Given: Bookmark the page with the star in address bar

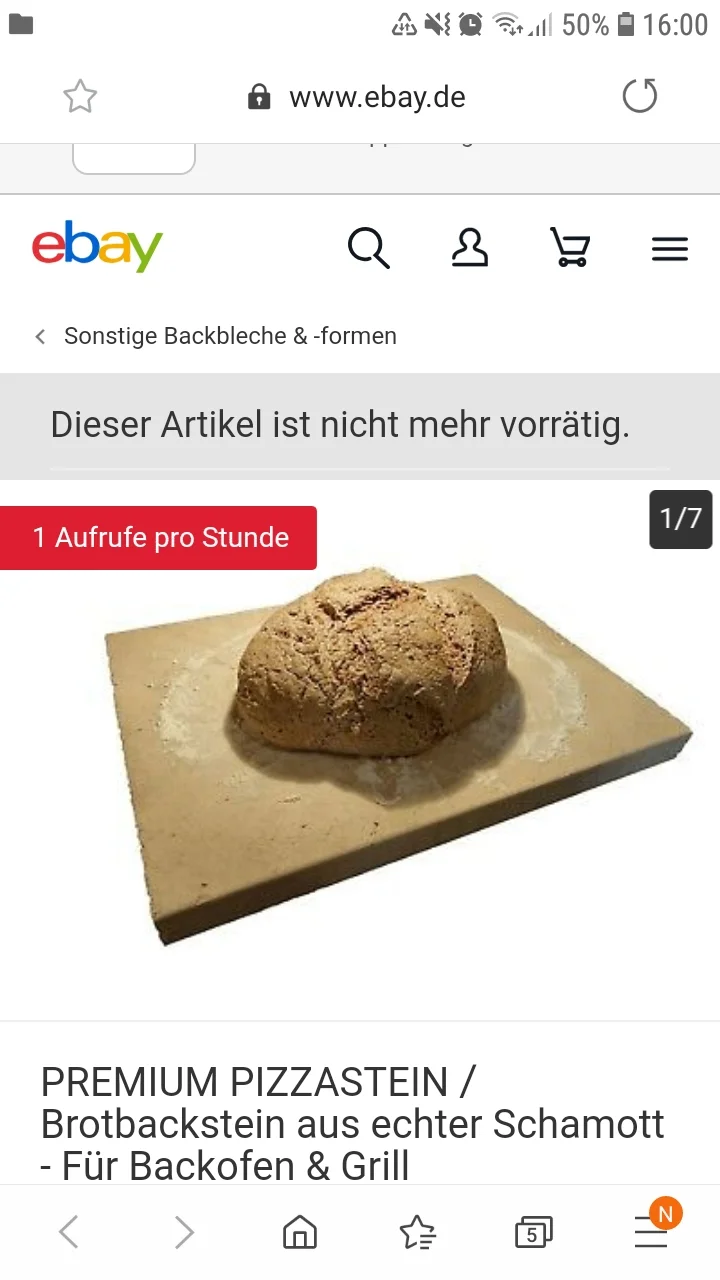Looking at the screenshot, I should pos(79,96).
